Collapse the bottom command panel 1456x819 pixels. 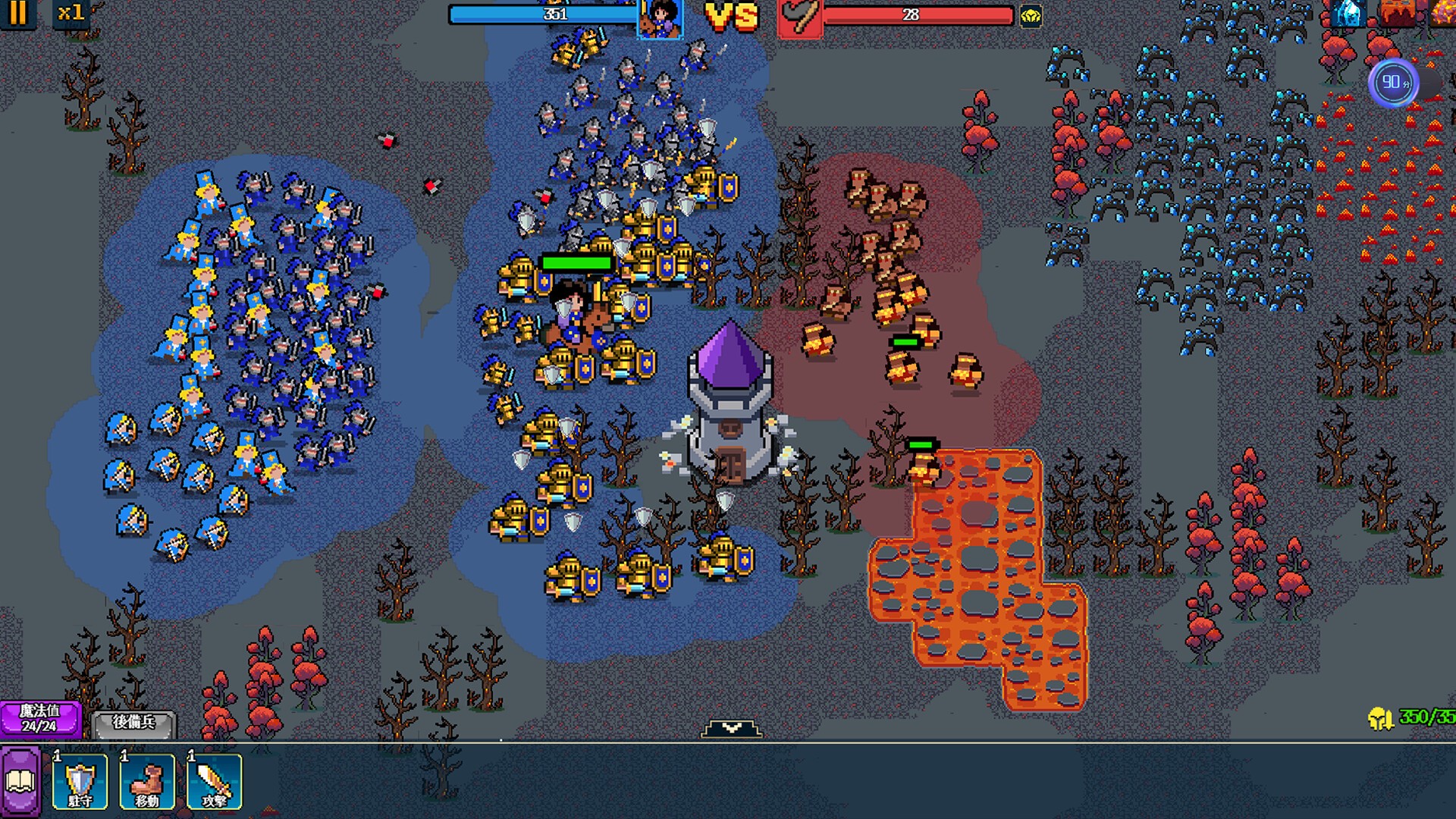731,729
